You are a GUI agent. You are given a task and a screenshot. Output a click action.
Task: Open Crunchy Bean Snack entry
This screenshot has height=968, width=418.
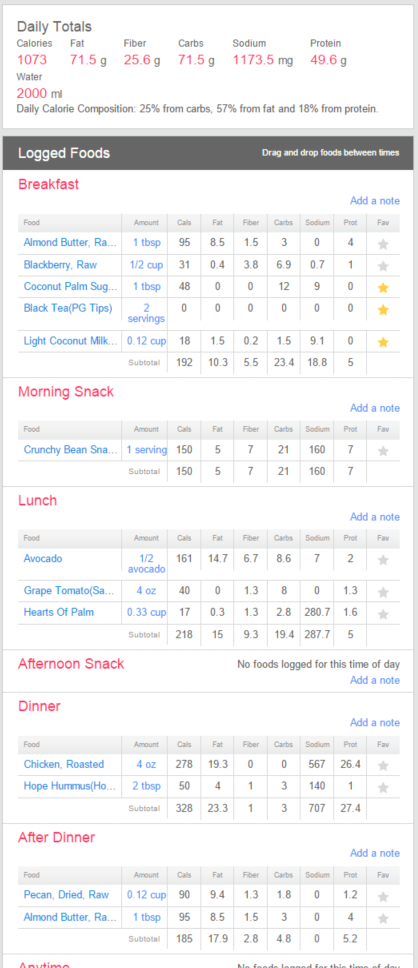pos(70,449)
